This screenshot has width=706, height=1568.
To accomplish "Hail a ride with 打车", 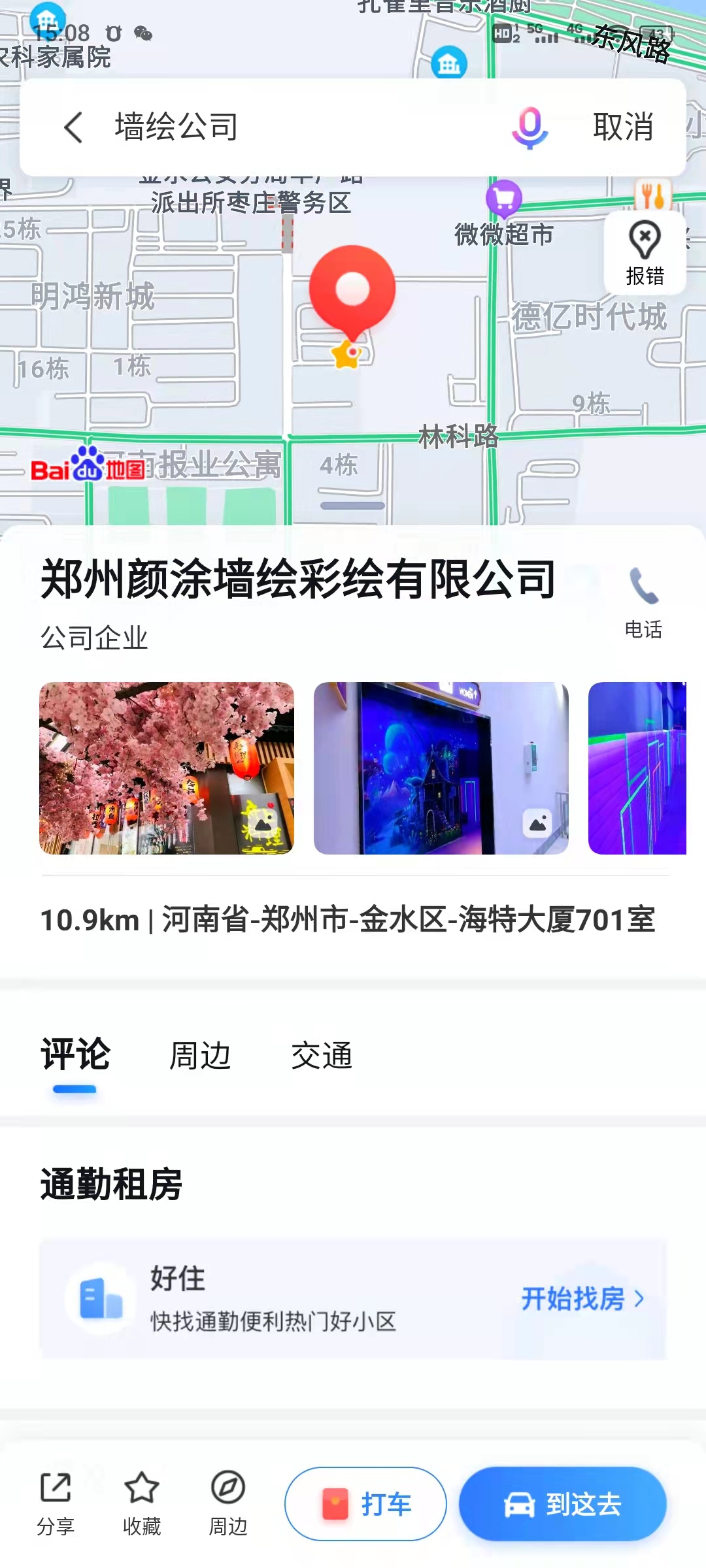I will tap(365, 1504).
